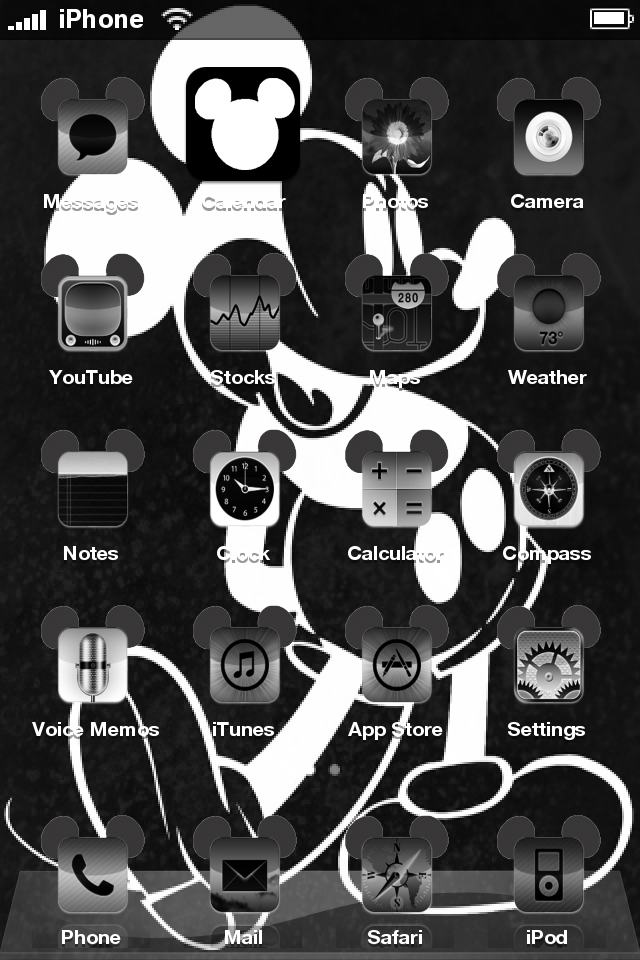640x960 pixels.
Task: Open the YouTube app
Action: click(x=92, y=314)
